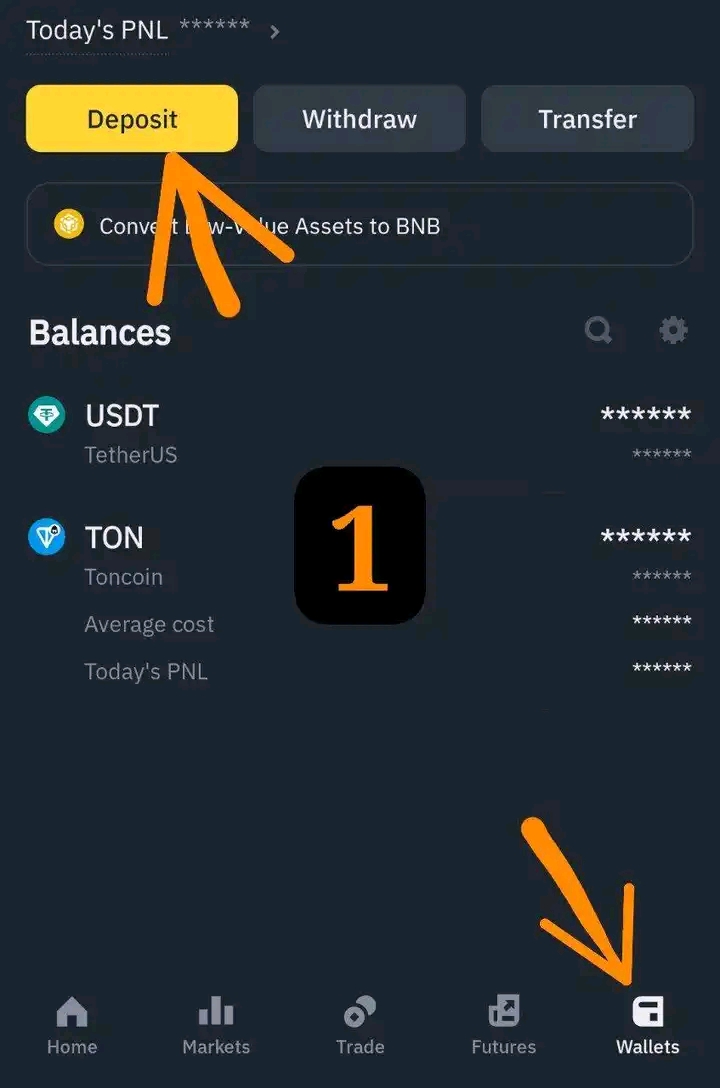
Task: Switch to the Home tab
Action: coord(72,1027)
